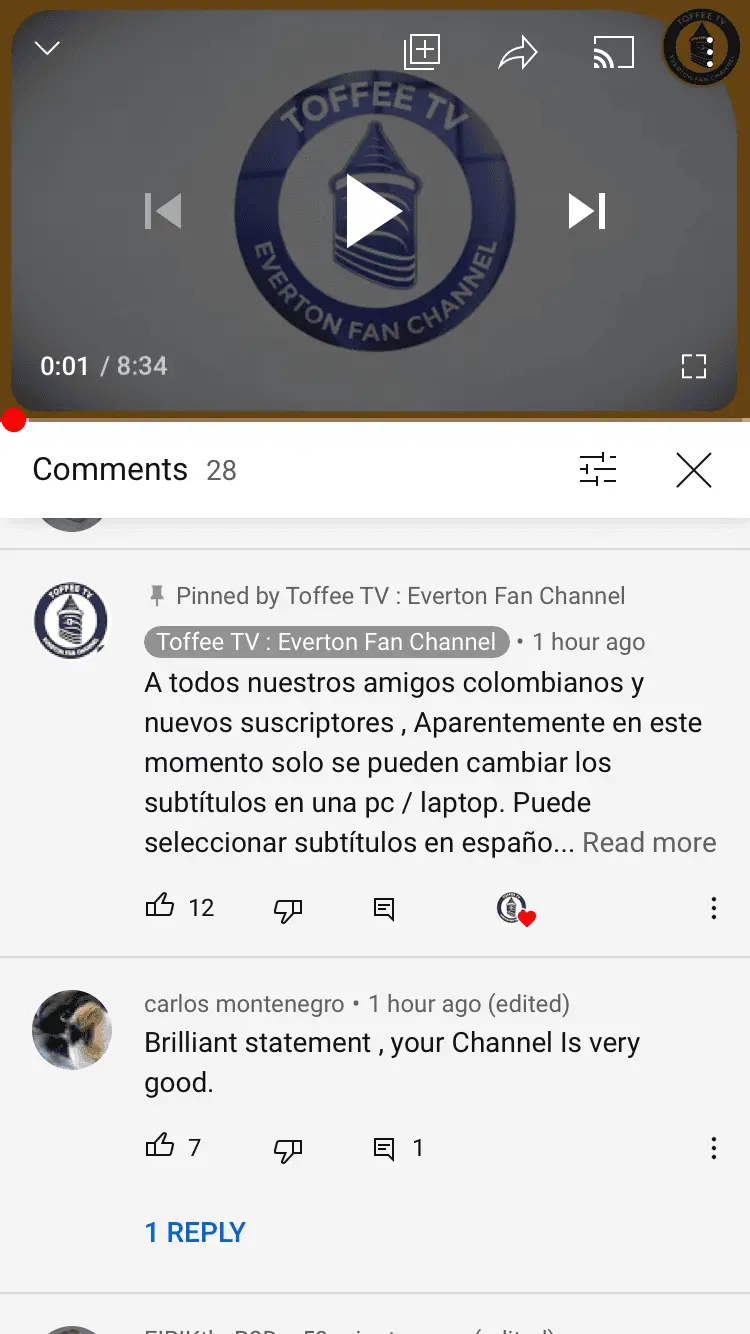Close the comments panel
This screenshot has width=750, height=1334.
tap(693, 469)
